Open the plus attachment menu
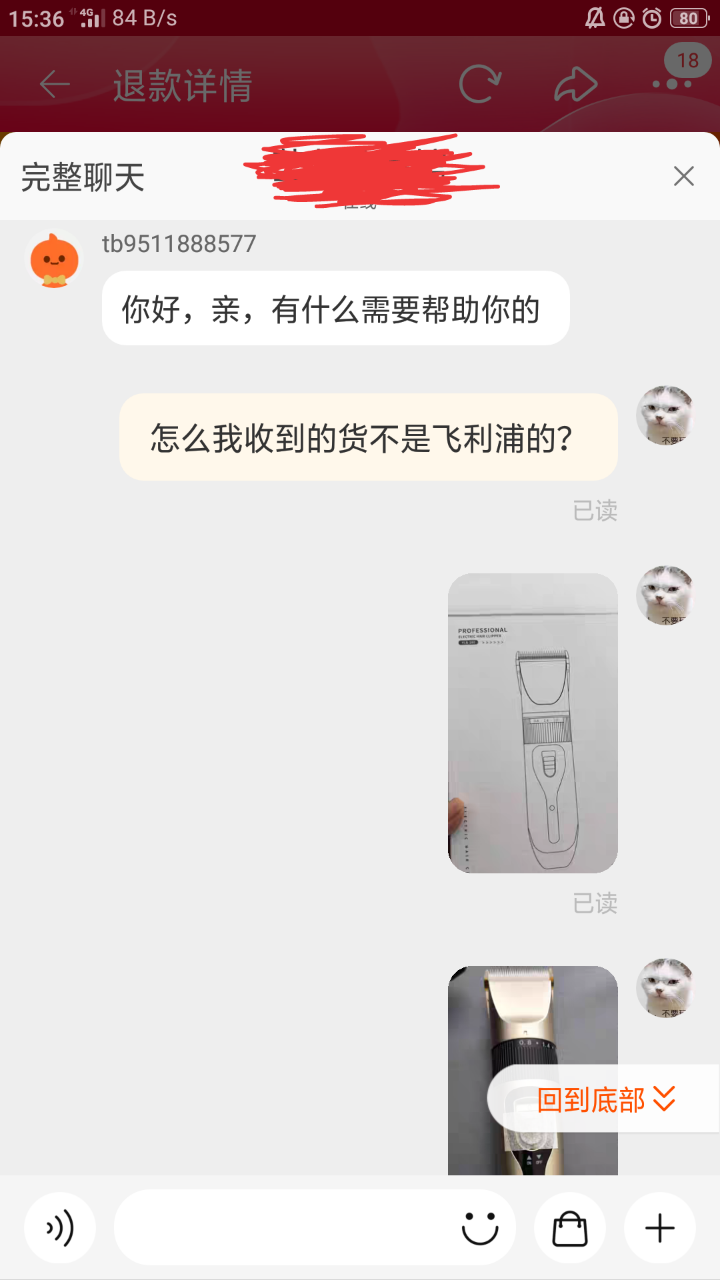 (660, 1228)
